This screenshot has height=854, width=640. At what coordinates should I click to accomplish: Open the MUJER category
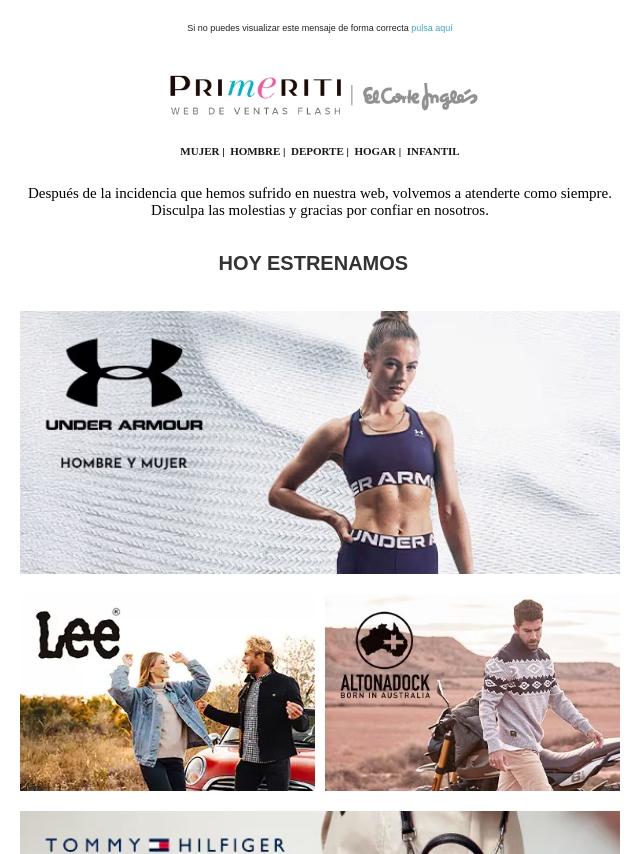199,151
